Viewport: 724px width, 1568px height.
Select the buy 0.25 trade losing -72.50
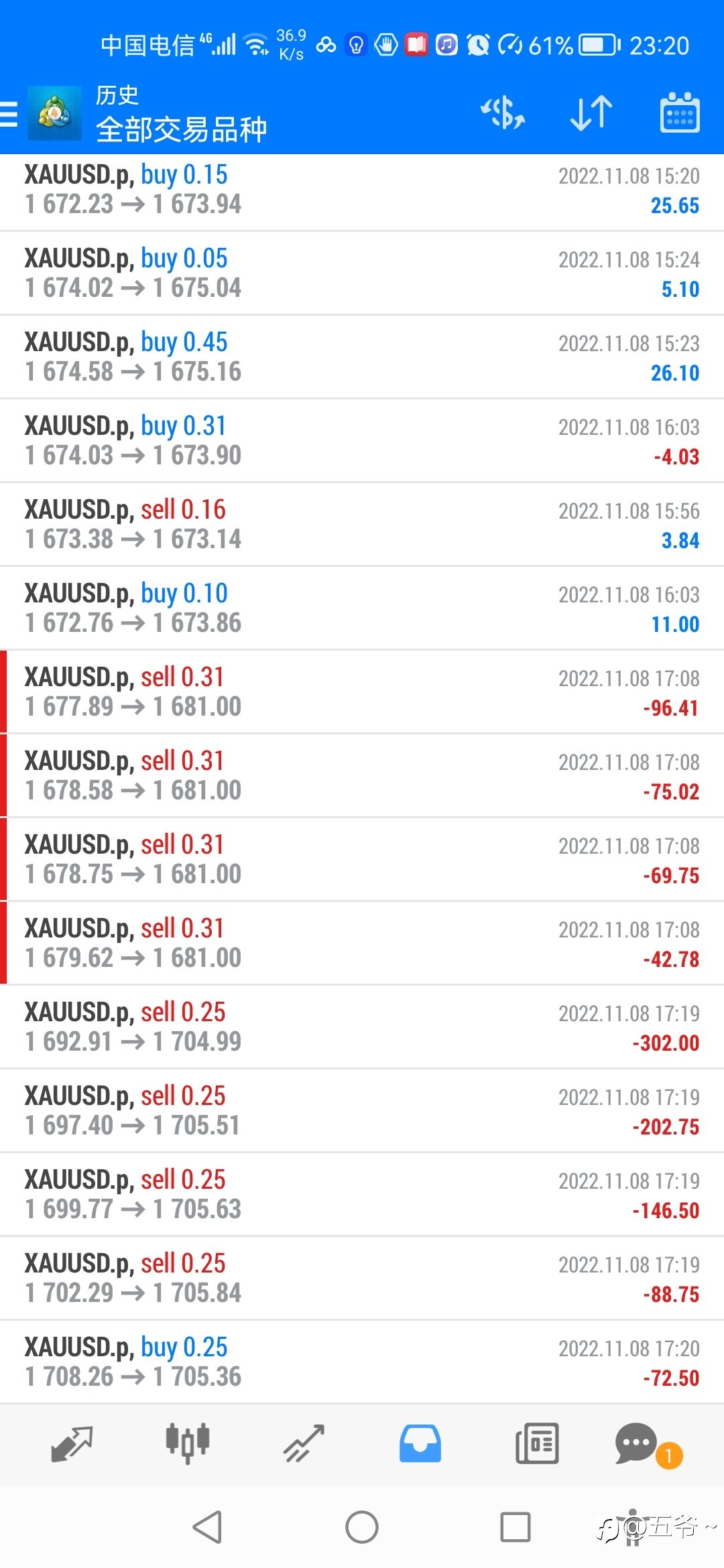[362, 1362]
